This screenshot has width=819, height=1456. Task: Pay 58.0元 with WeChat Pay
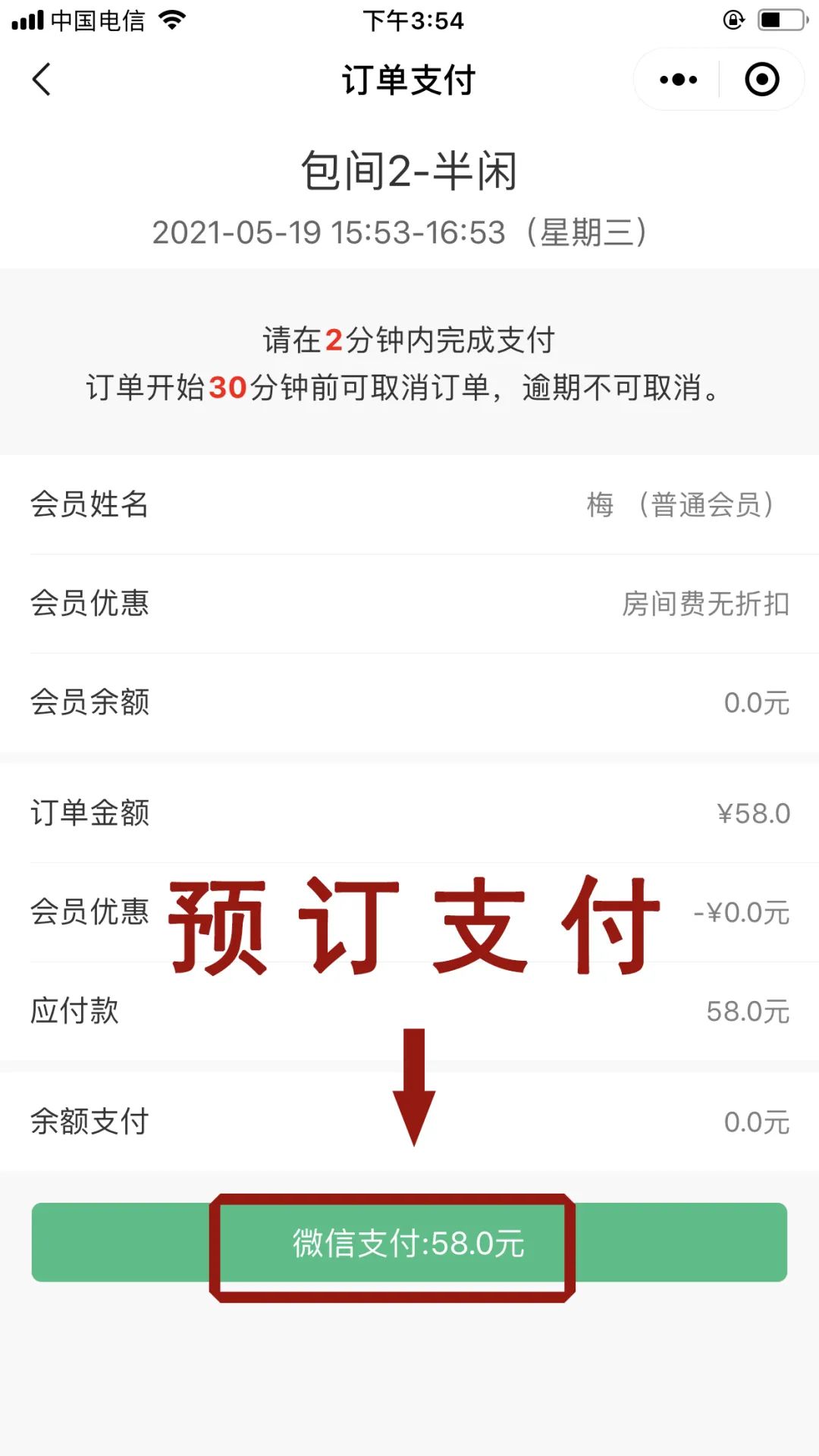(409, 1242)
